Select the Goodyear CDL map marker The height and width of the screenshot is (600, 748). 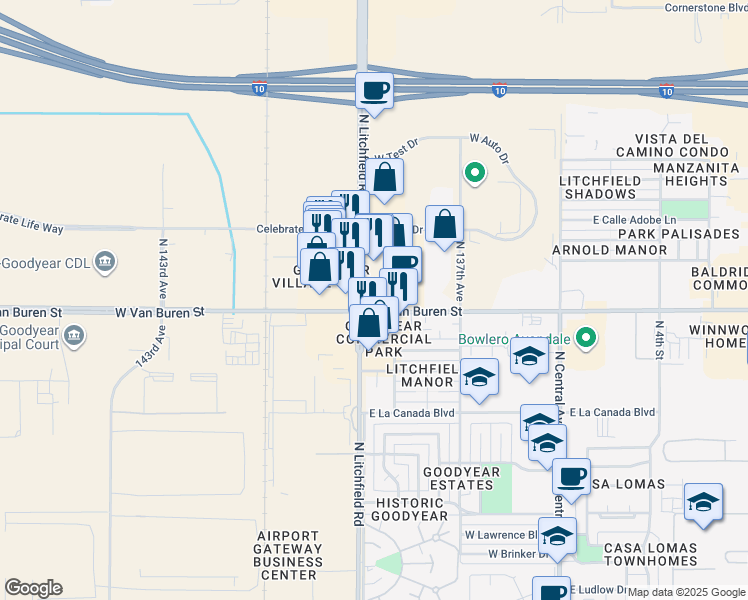[x=106, y=263]
